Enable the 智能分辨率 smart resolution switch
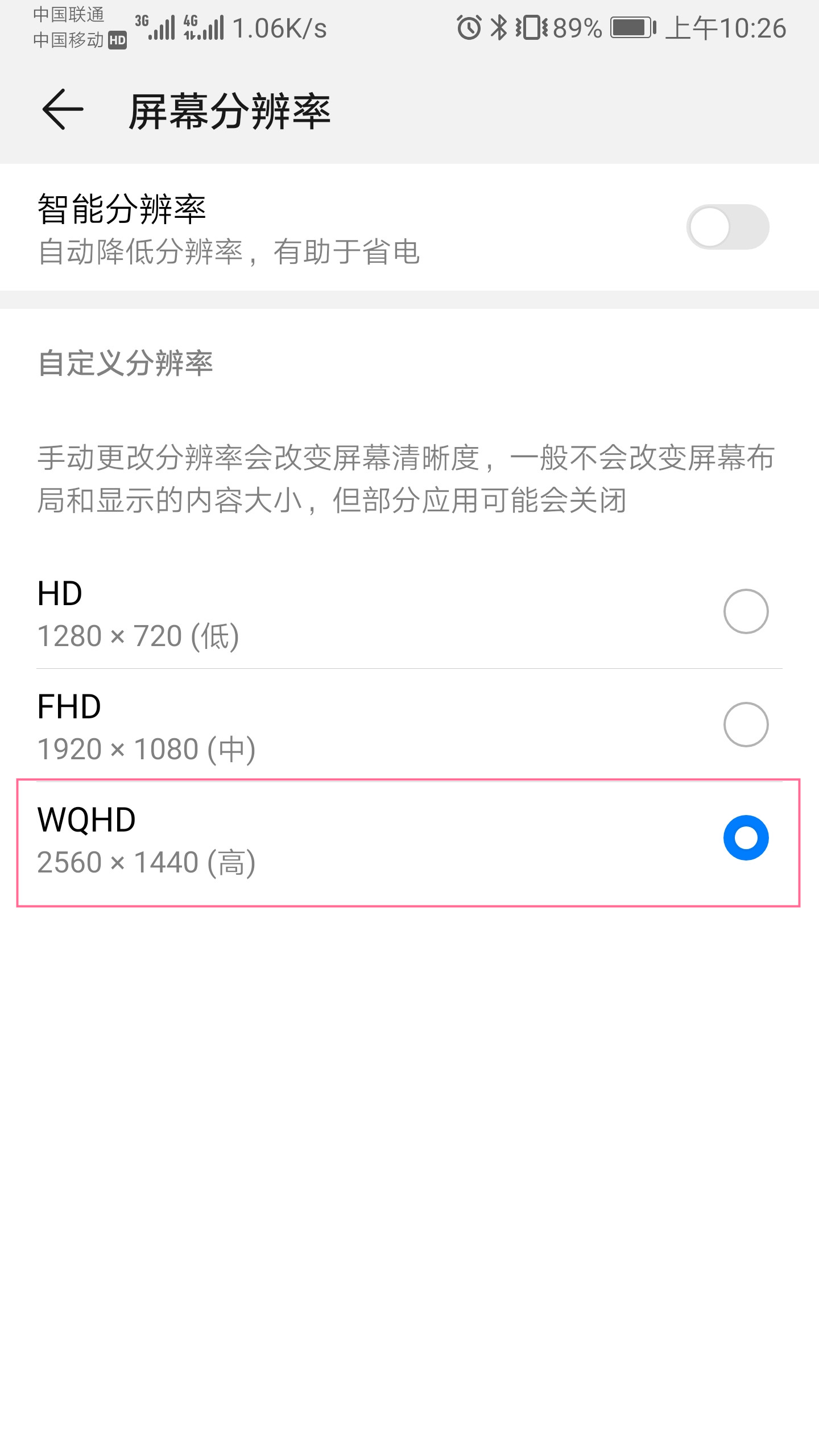The height and width of the screenshot is (1456, 819). [730, 226]
